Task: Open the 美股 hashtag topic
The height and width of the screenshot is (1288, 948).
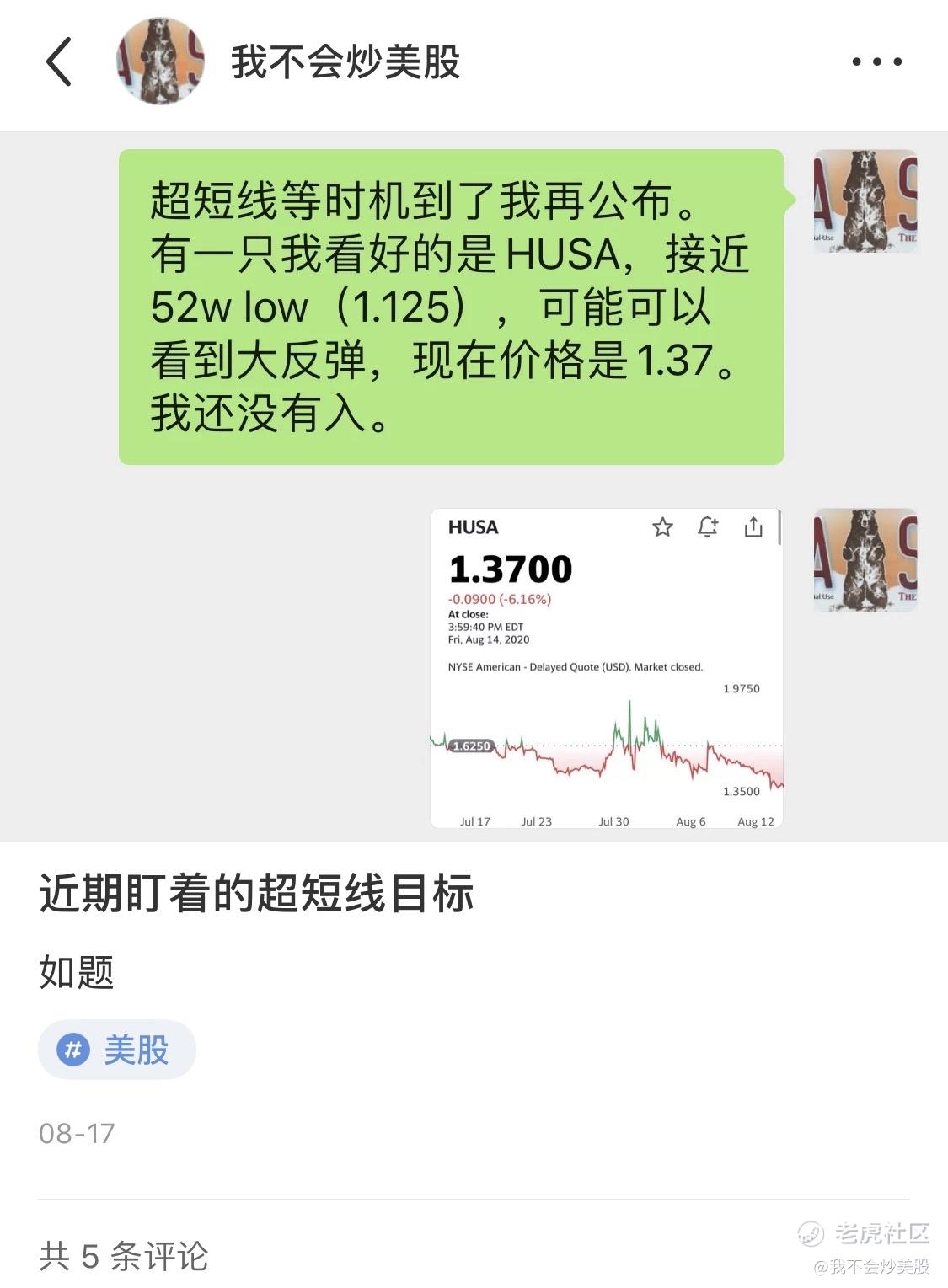Action: click(117, 1050)
